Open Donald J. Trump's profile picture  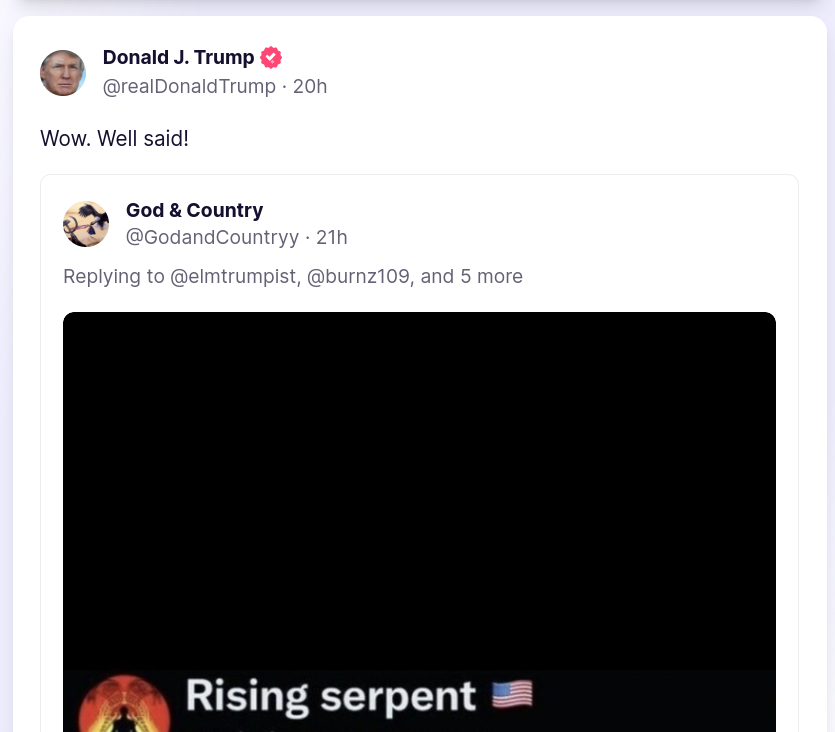(63, 73)
